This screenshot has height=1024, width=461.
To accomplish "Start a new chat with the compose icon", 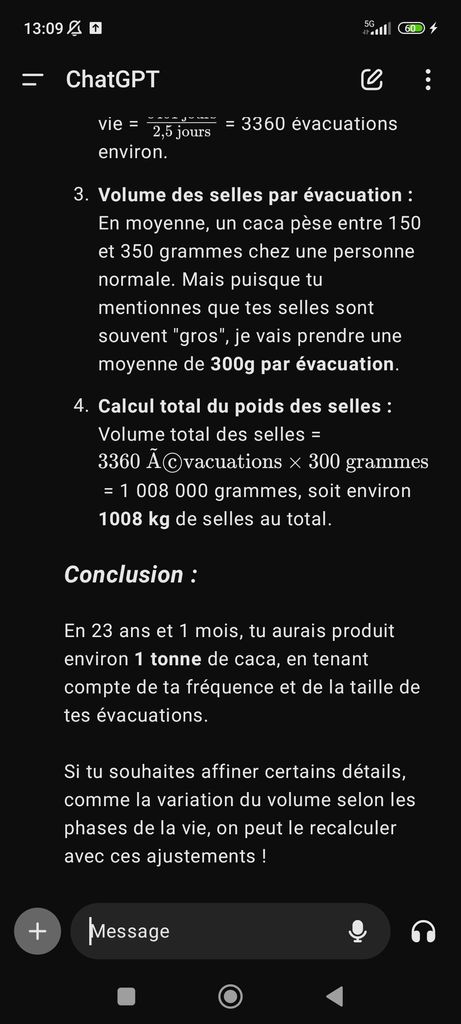I will coord(372,80).
